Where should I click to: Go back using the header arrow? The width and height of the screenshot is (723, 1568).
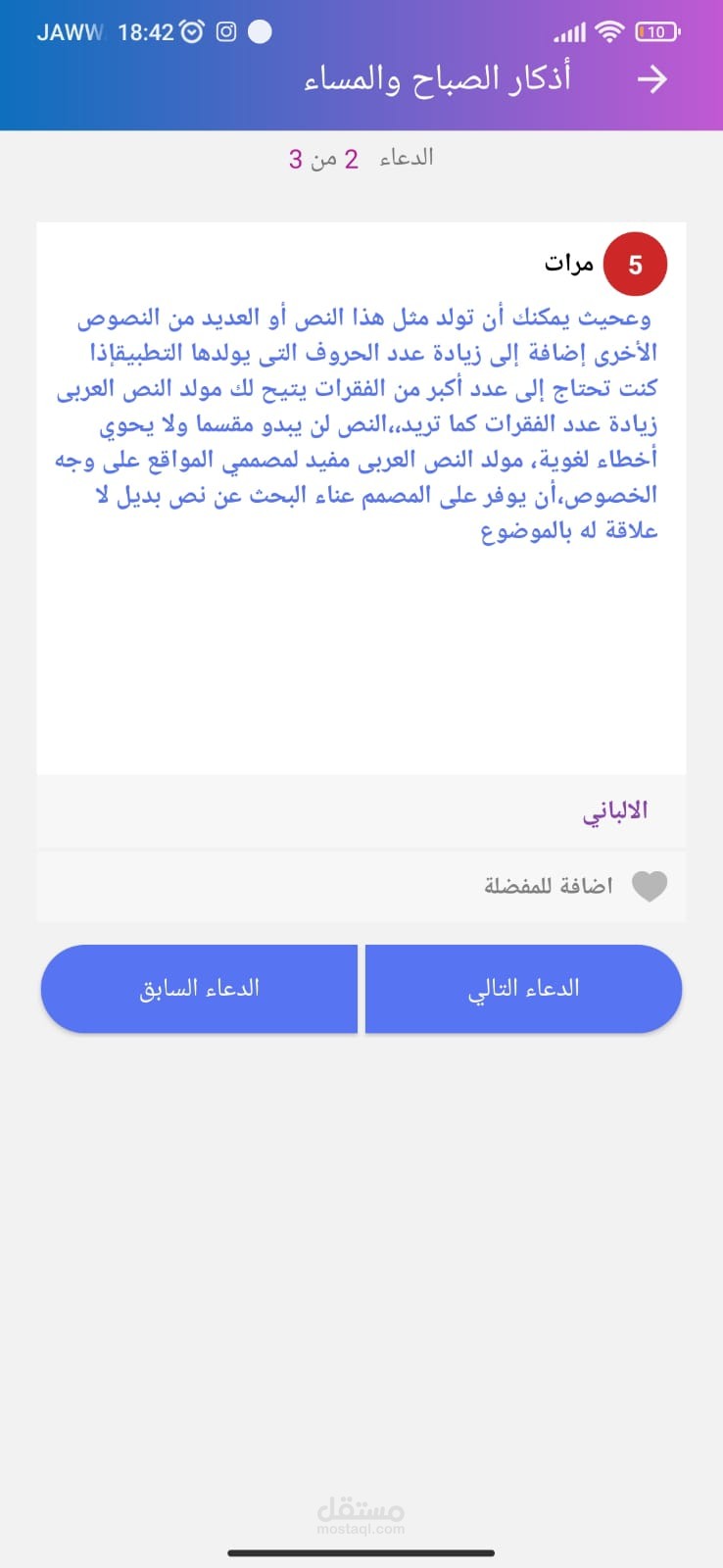click(x=651, y=79)
